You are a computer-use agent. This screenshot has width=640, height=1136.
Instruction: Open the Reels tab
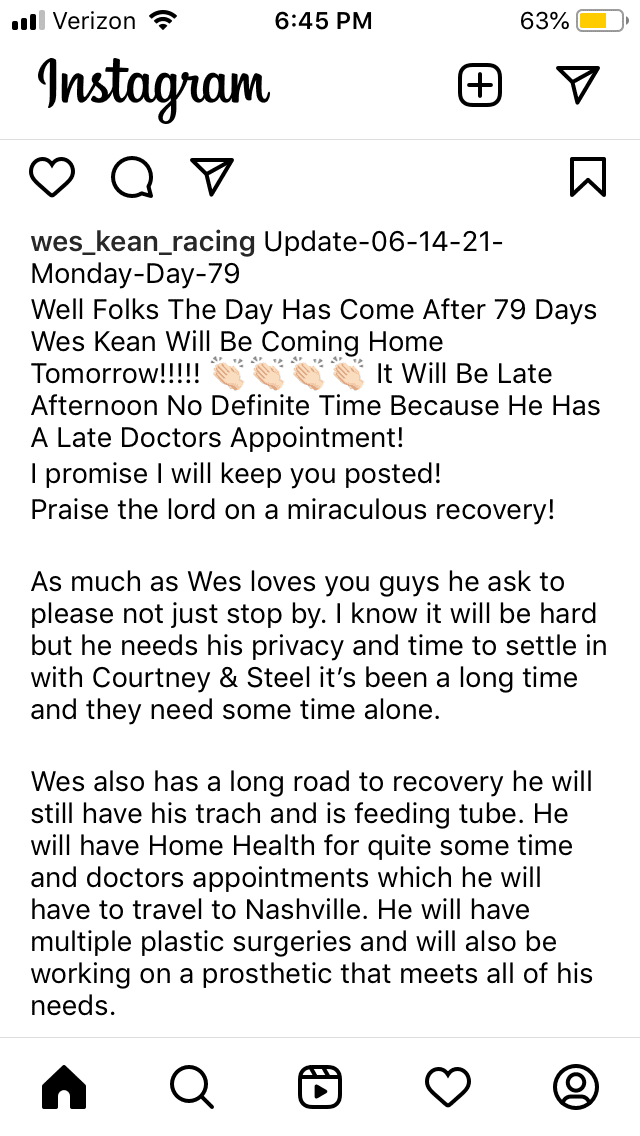click(320, 1086)
